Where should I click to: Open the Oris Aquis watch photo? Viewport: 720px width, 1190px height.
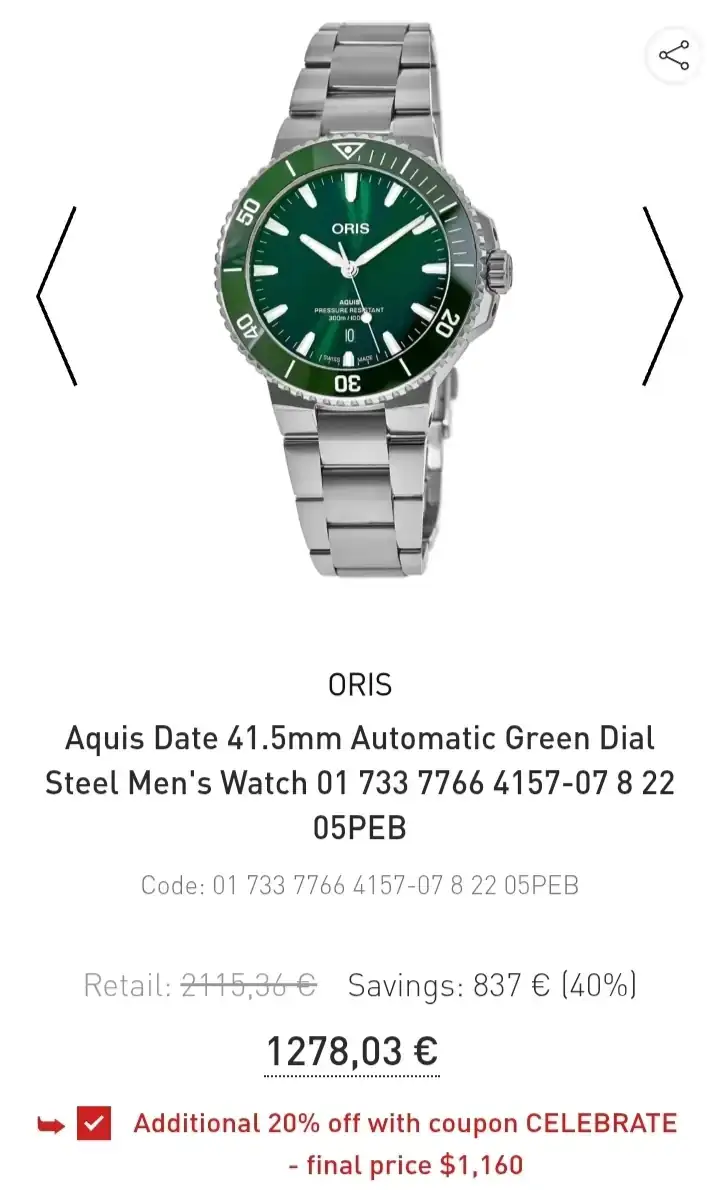click(x=360, y=300)
